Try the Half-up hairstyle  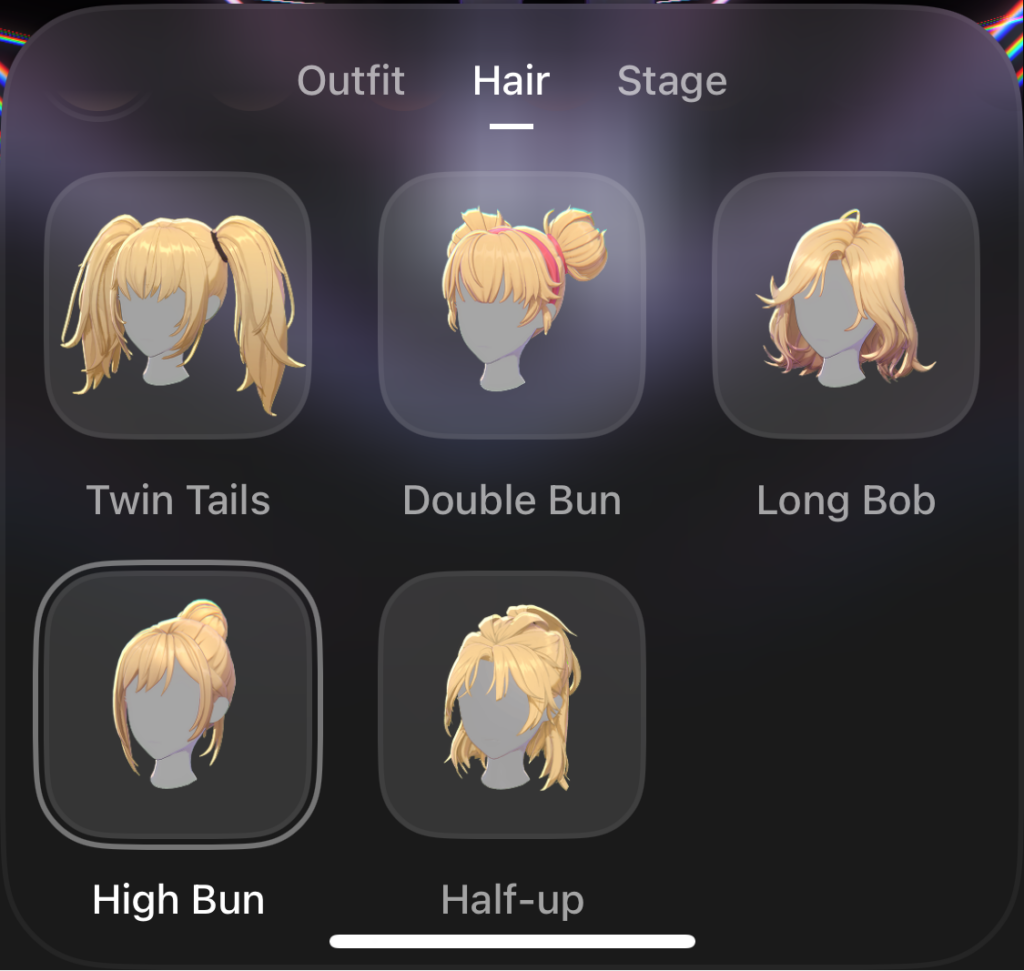coord(512,705)
